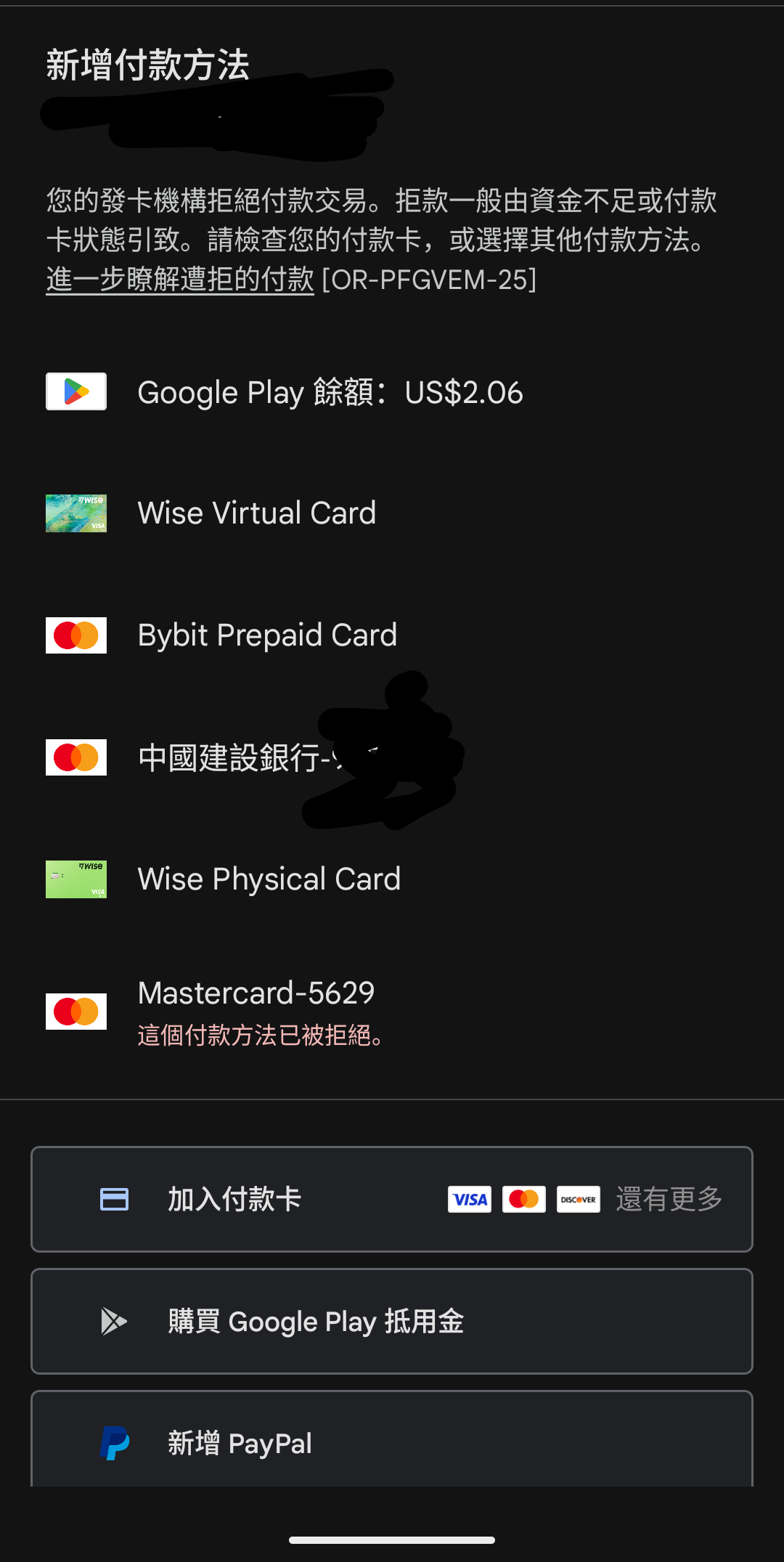
Task: Click the Mastercard icon beside Mastercard-5629
Action: 75,1010
